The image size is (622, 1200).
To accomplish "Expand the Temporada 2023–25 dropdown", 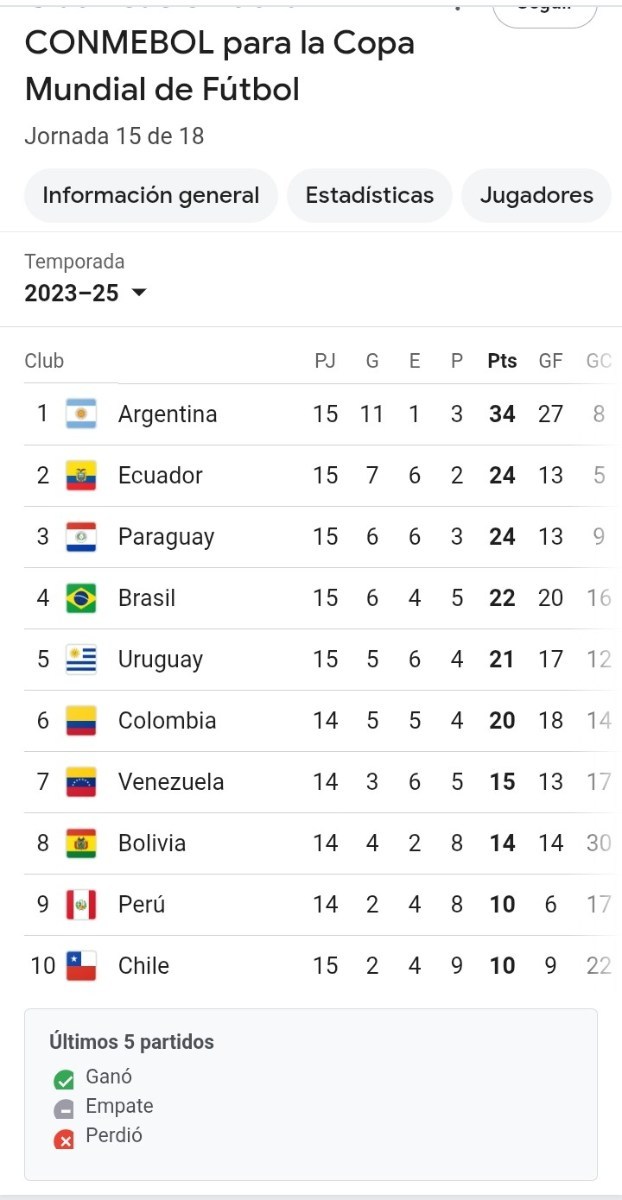I will (86, 293).
